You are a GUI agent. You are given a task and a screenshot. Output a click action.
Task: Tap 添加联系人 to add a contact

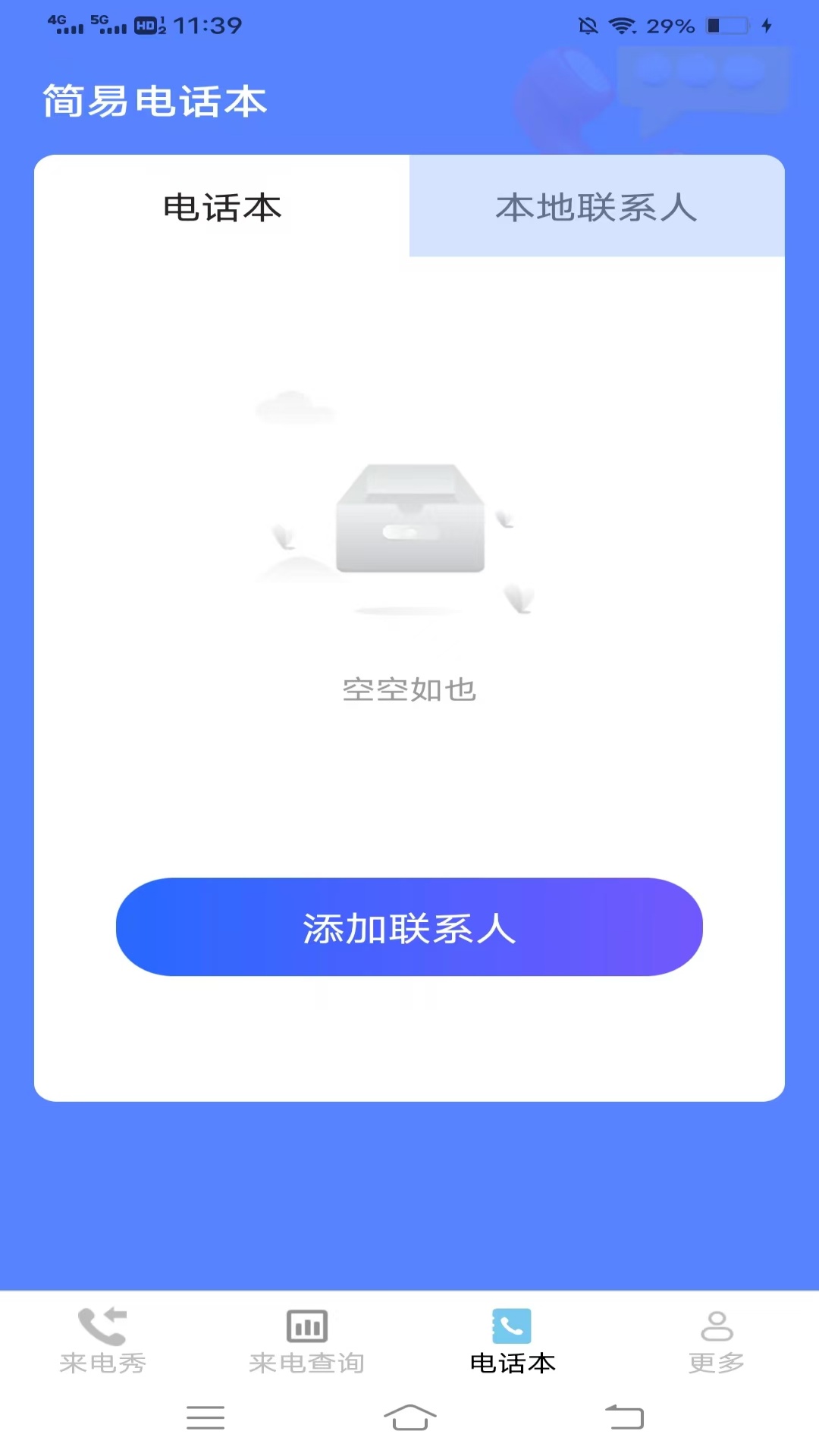tap(409, 927)
